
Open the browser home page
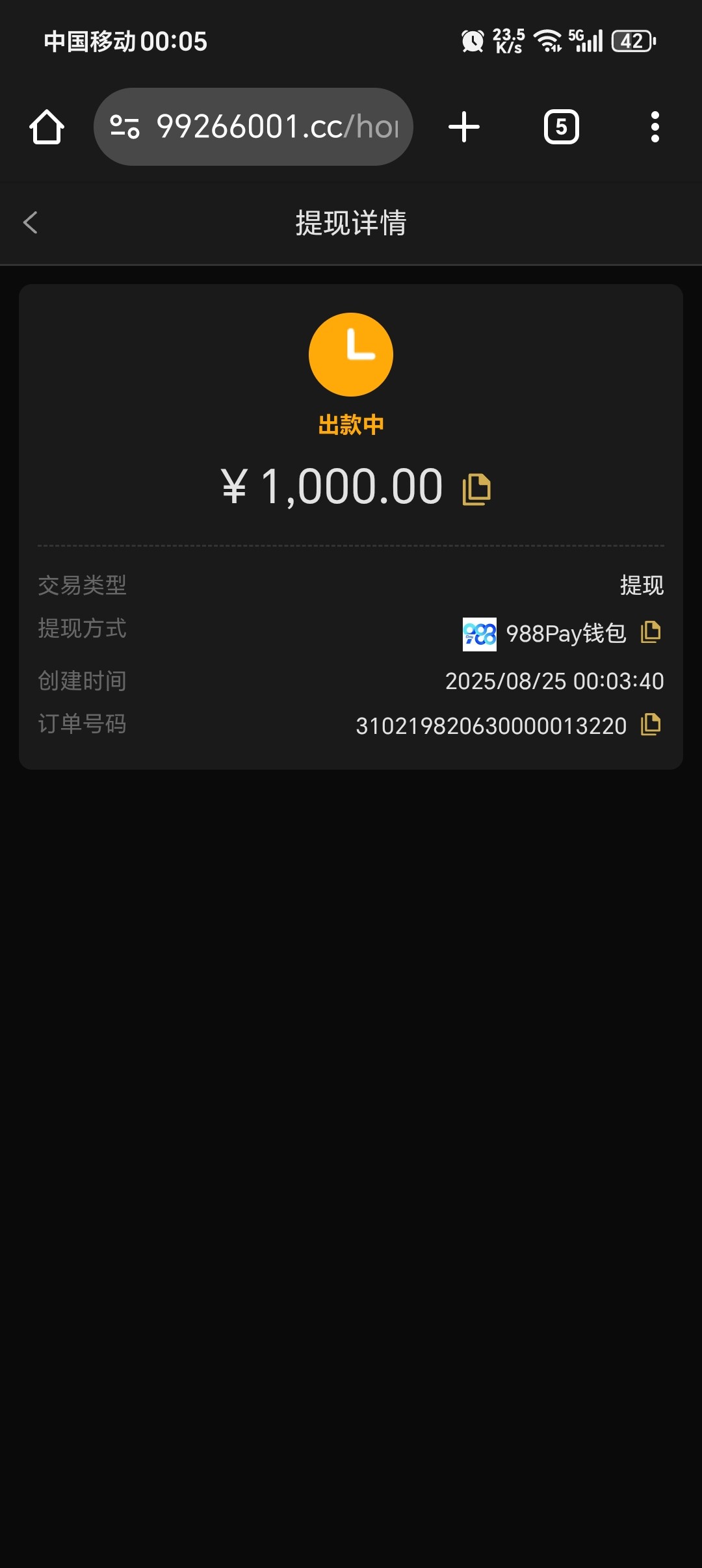47,127
